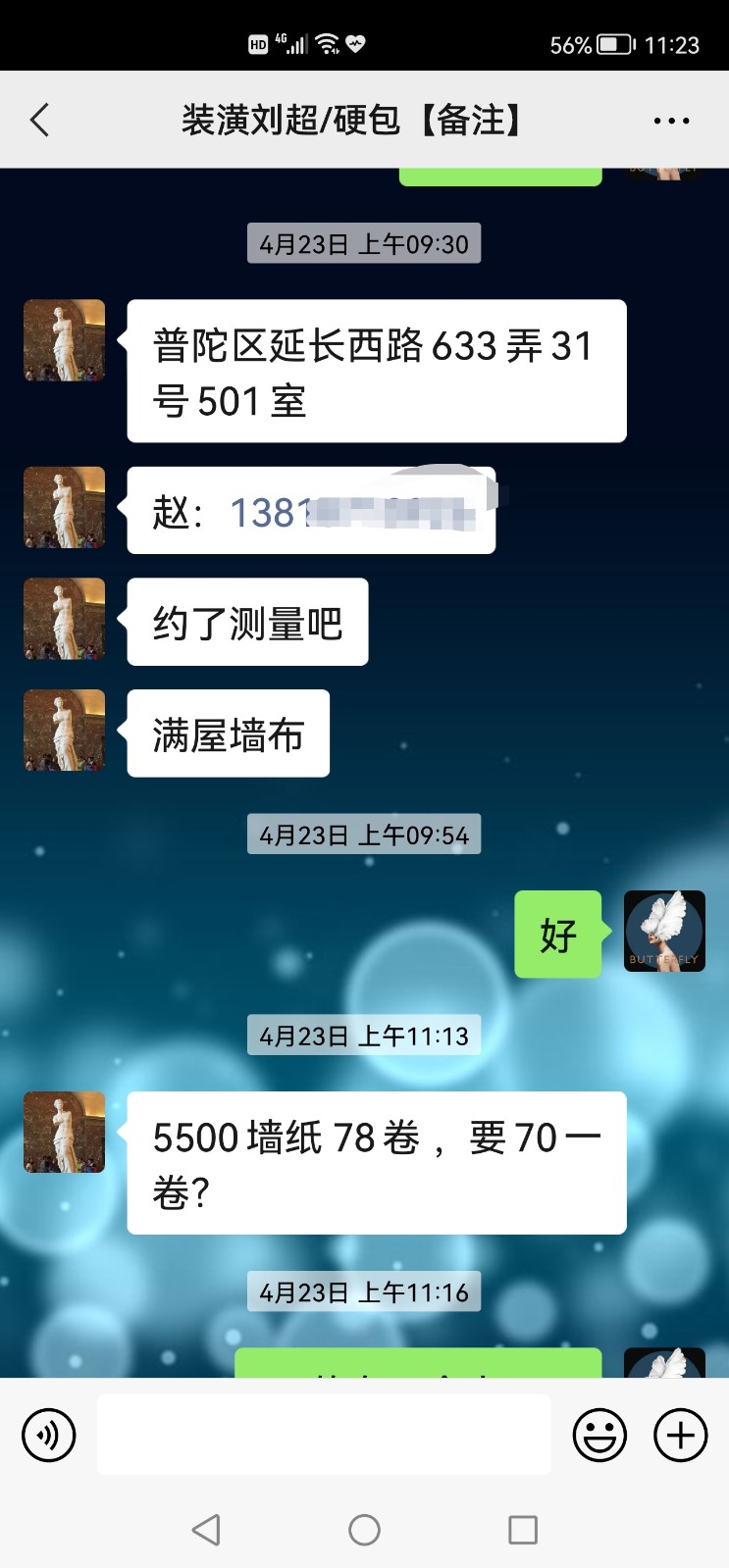Open the emoji sticker panel
The width and height of the screenshot is (729, 1568).
599,1436
